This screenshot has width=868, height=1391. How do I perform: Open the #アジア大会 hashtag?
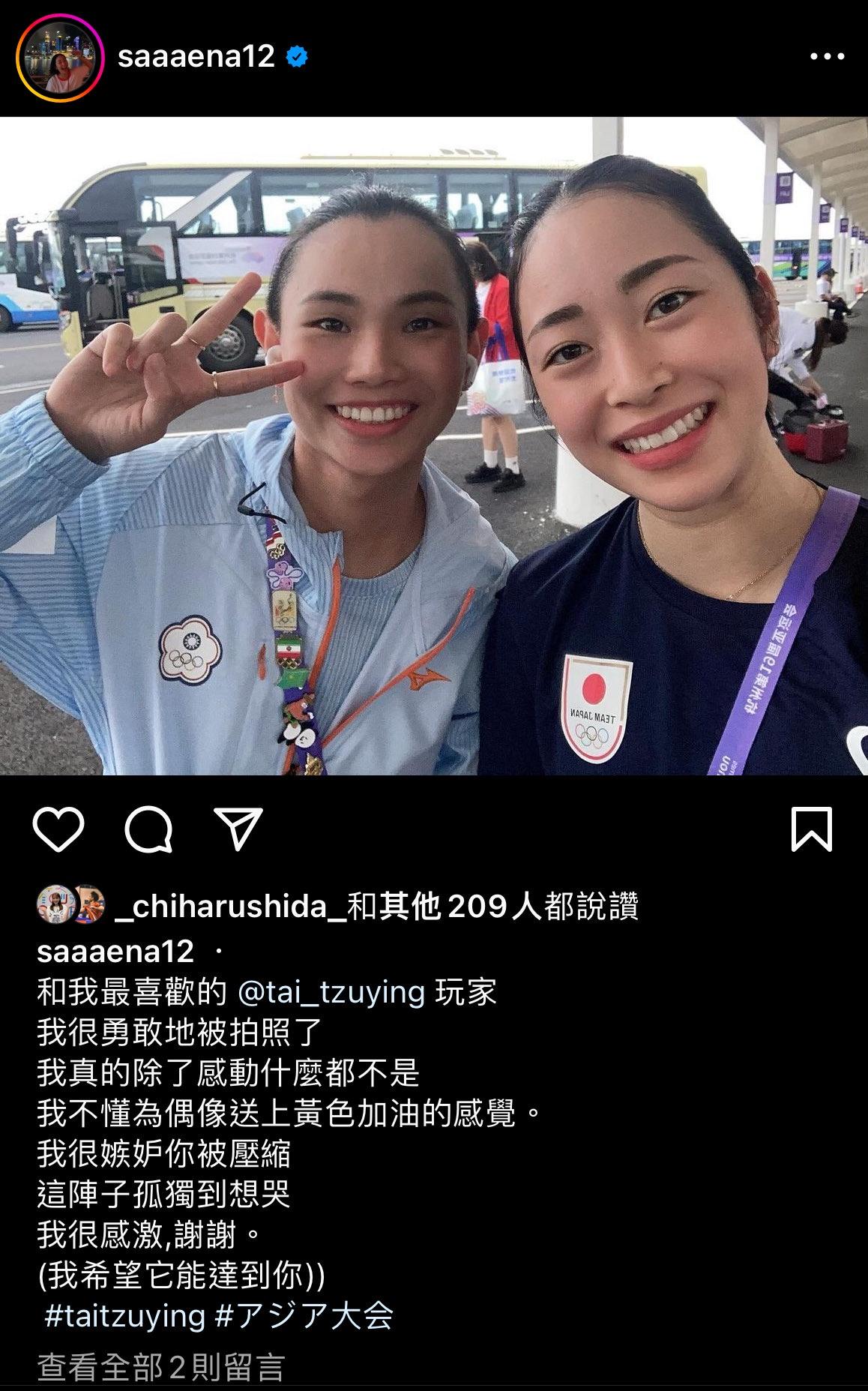[304, 1316]
